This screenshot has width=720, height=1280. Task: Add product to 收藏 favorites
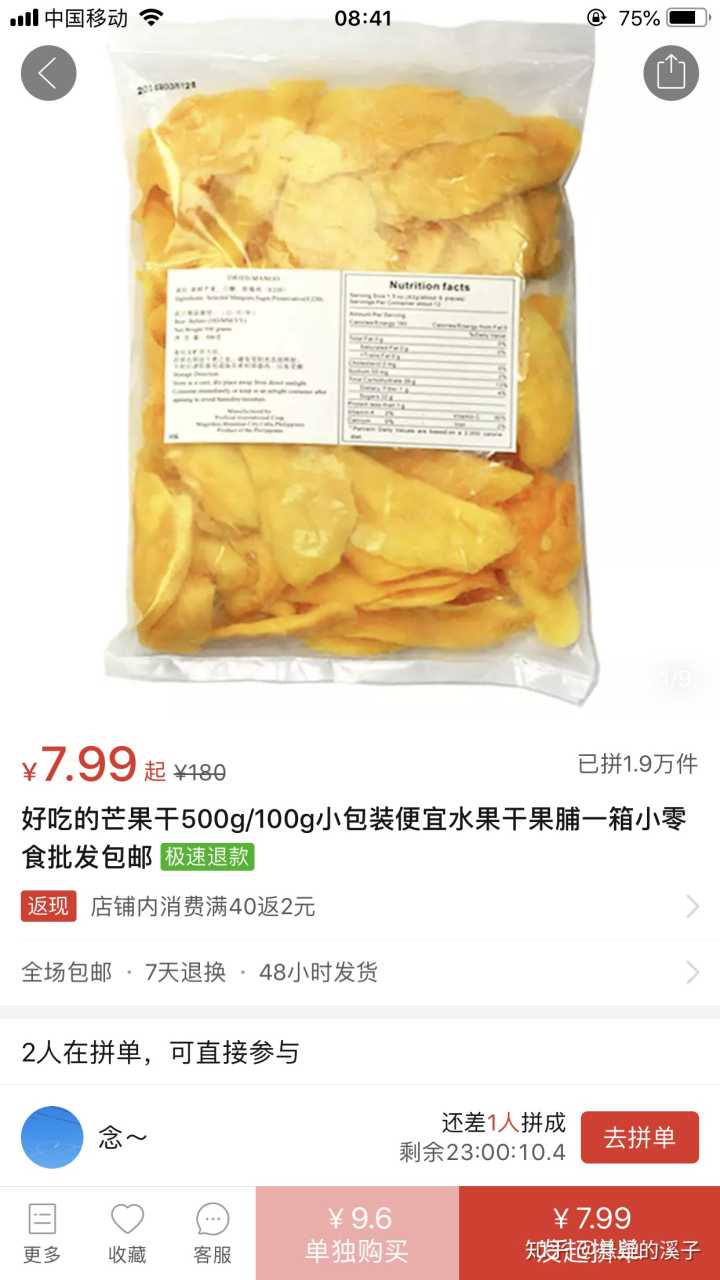[127, 1233]
